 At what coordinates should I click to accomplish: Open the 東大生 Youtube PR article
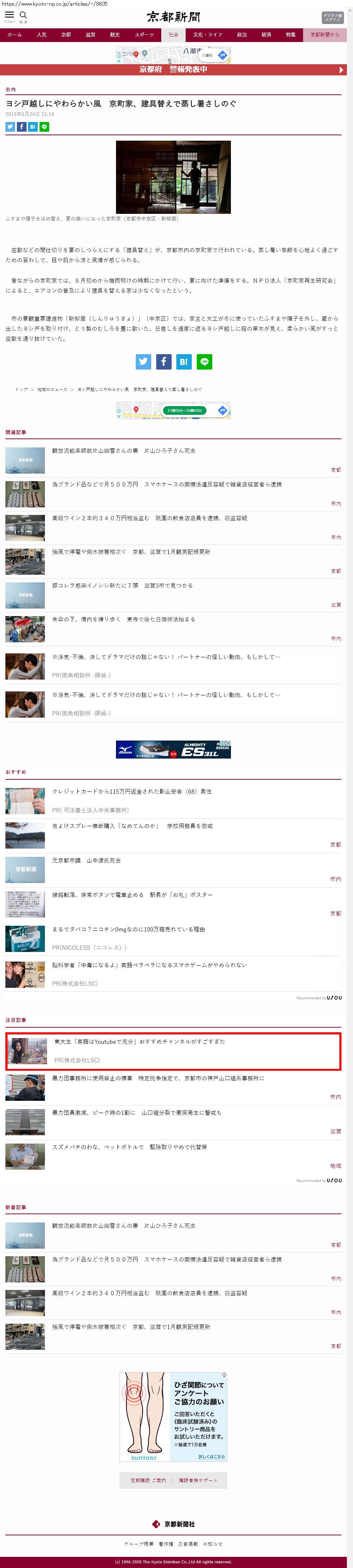(x=139, y=1042)
